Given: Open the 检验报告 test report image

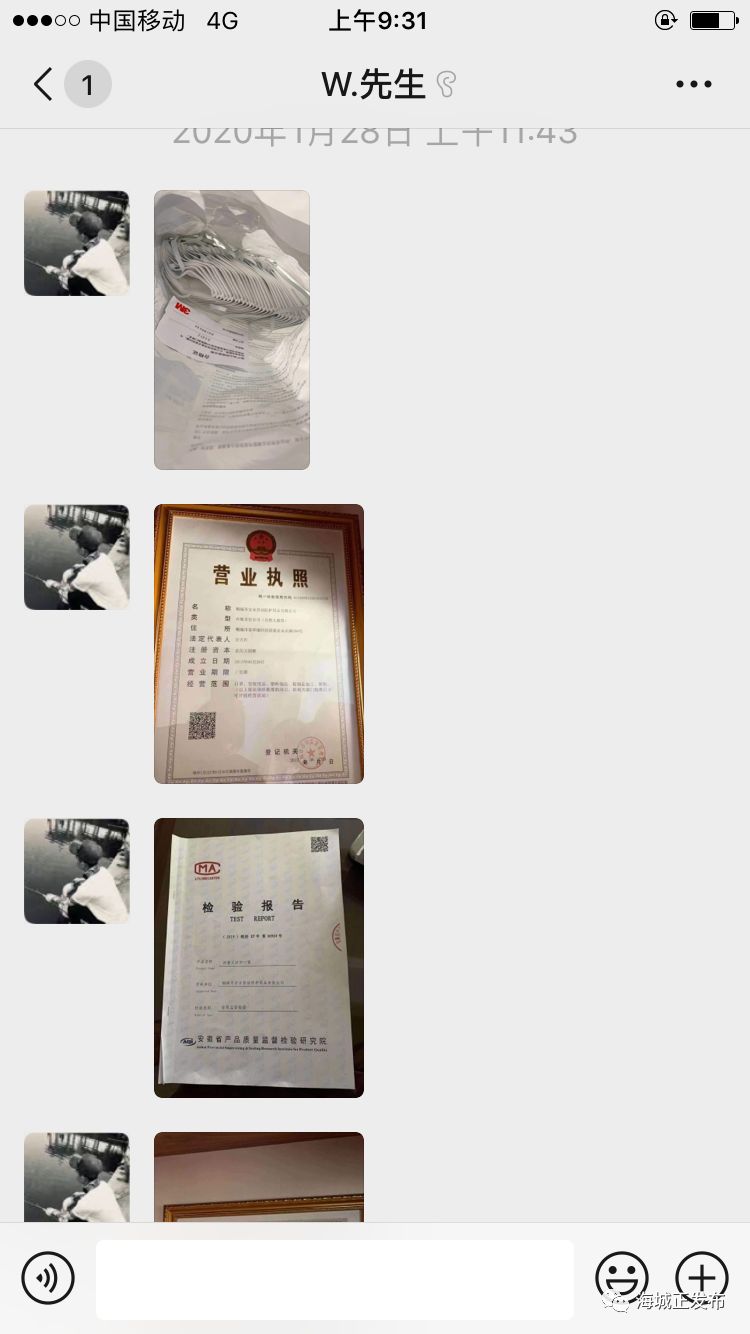Looking at the screenshot, I should (x=259, y=958).
